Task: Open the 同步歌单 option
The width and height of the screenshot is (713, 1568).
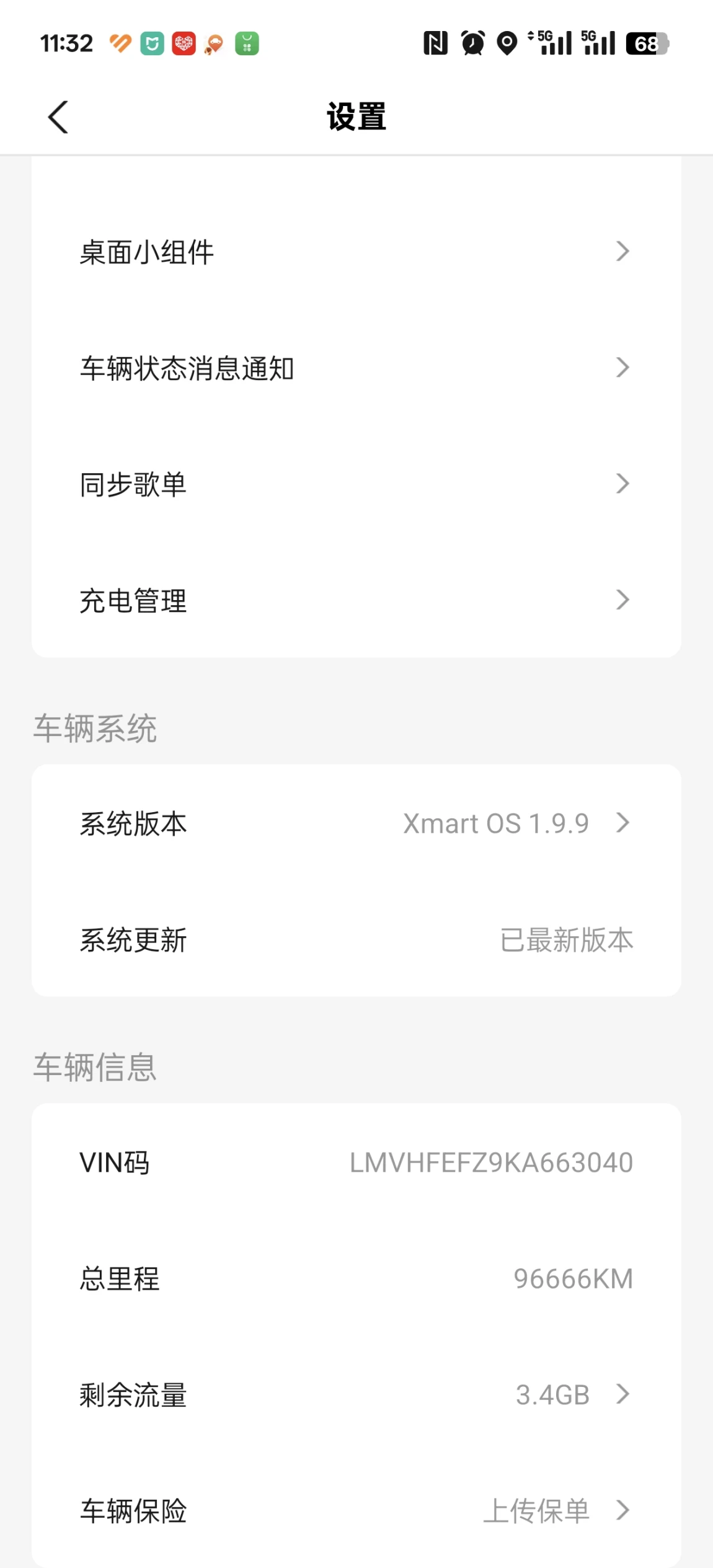Action: 356,484
